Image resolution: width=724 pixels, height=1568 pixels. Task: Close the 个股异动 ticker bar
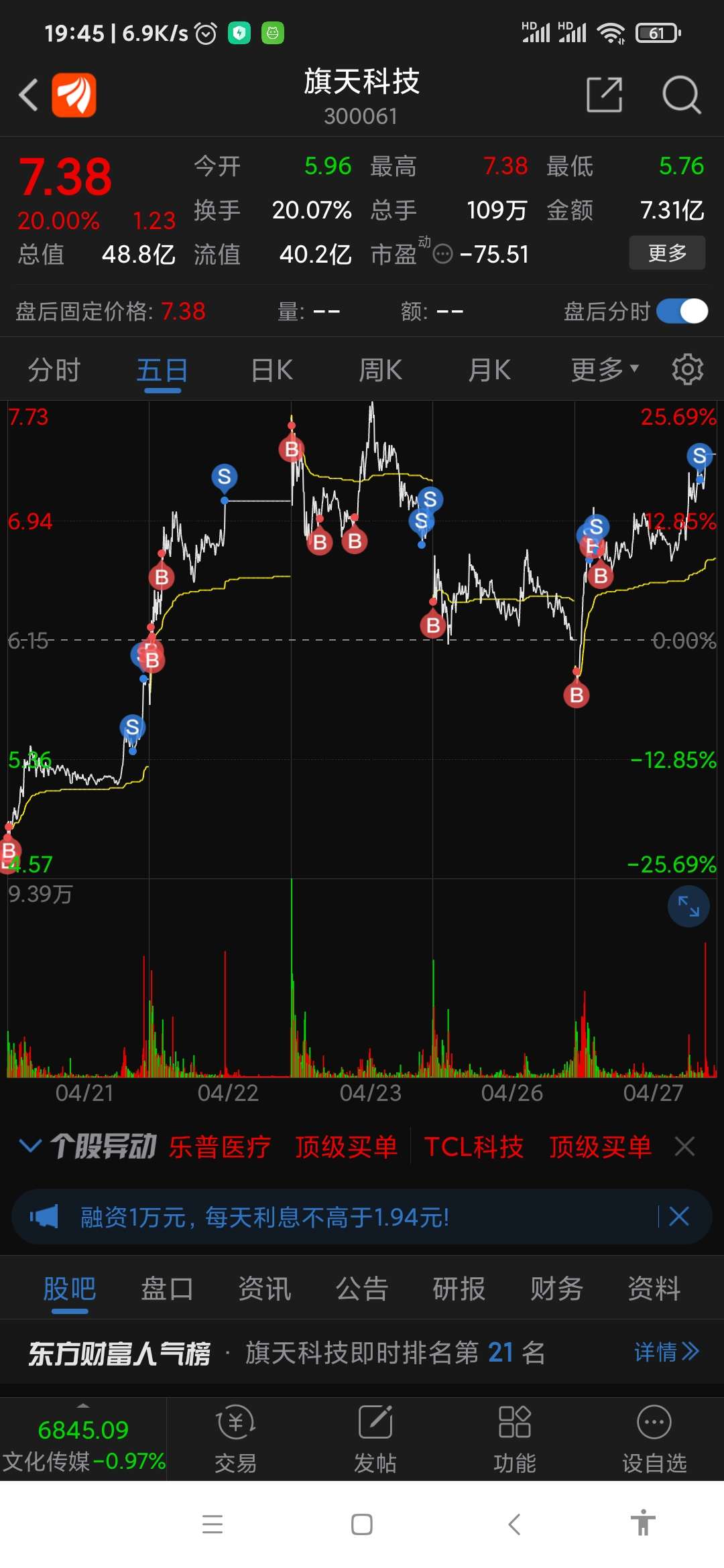pyautogui.click(x=684, y=1147)
